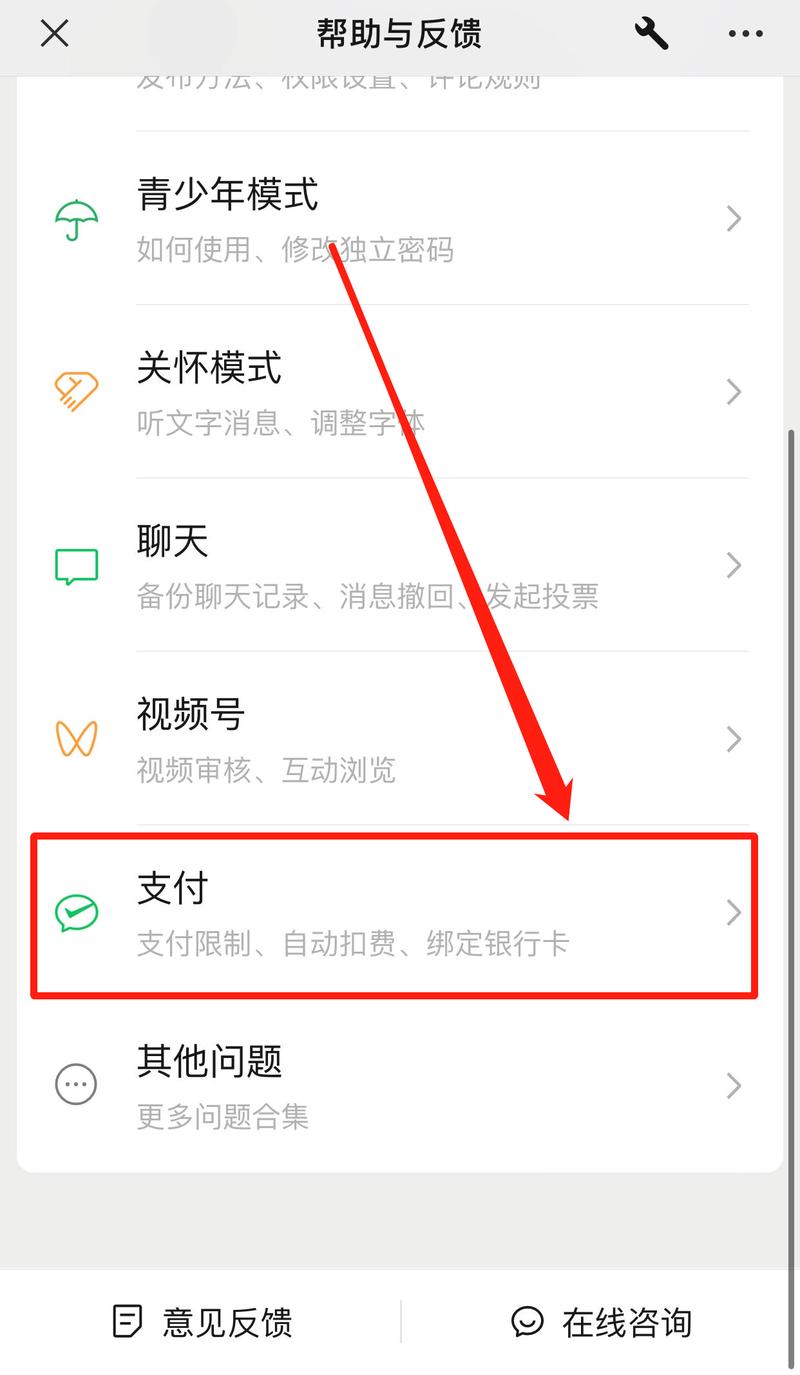800x1375 pixels.
Task: Open the 其他问题 help entry
Action: click(400, 1085)
